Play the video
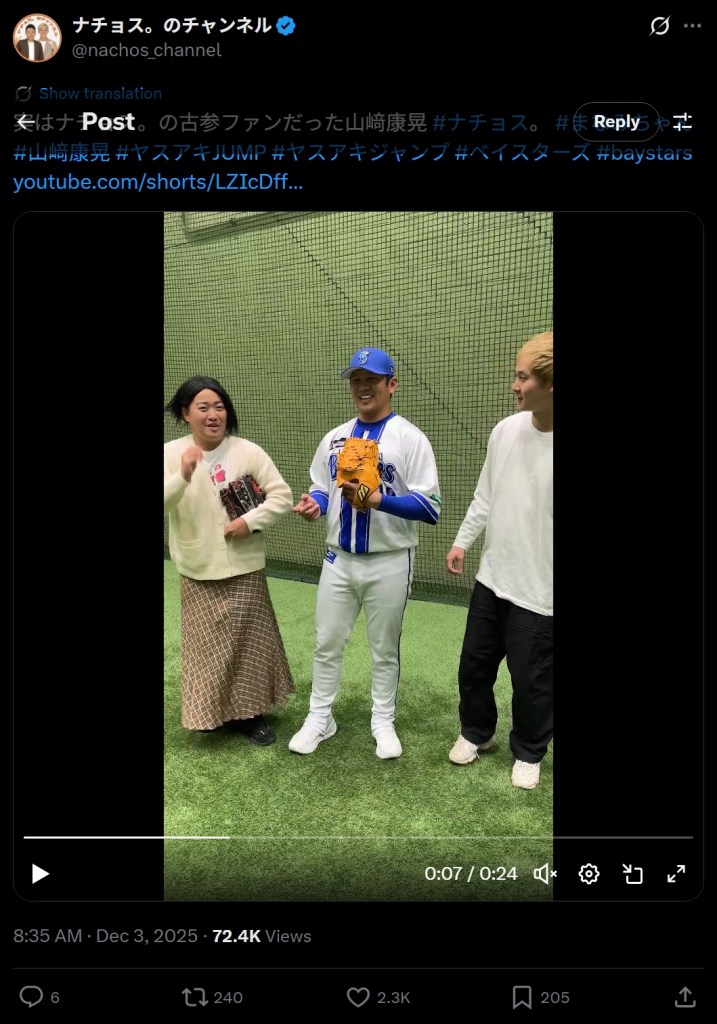Viewport: 717px width, 1024px height. 40,874
